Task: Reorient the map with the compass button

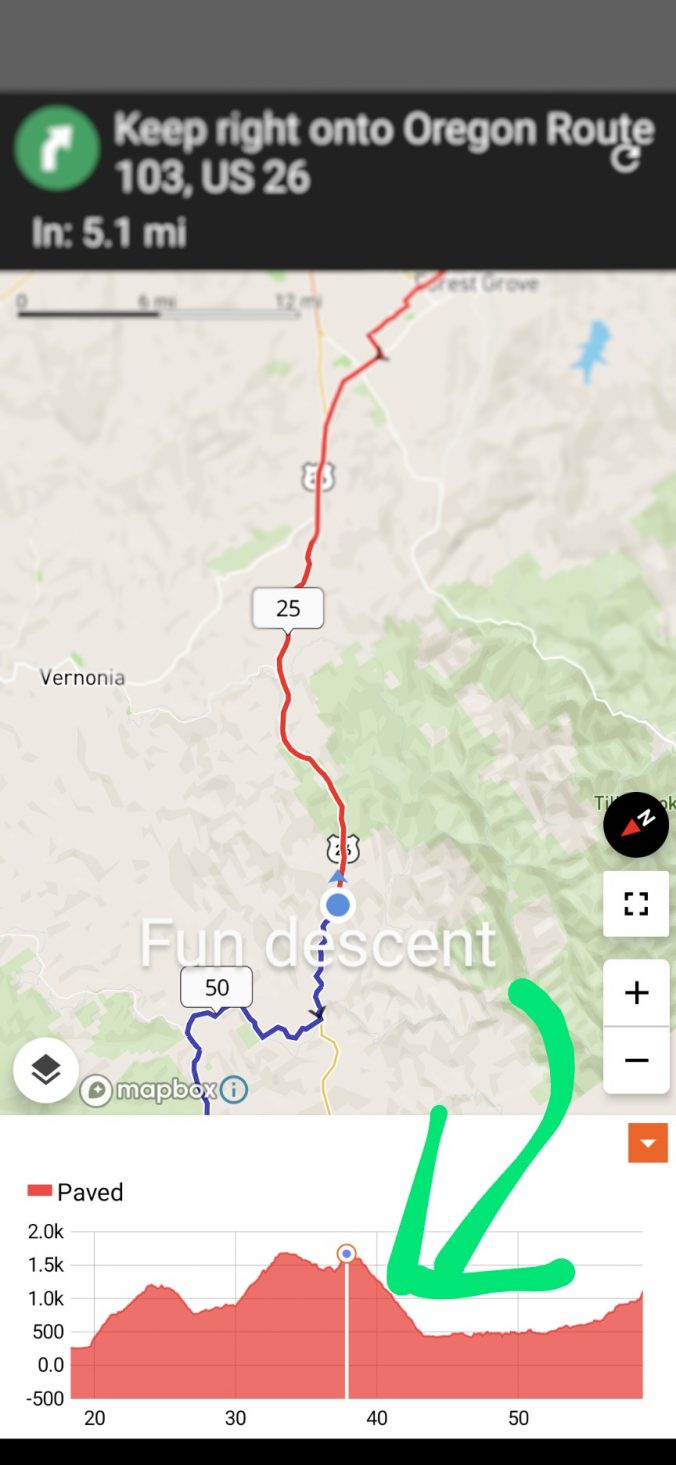Action: coord(636,825)
